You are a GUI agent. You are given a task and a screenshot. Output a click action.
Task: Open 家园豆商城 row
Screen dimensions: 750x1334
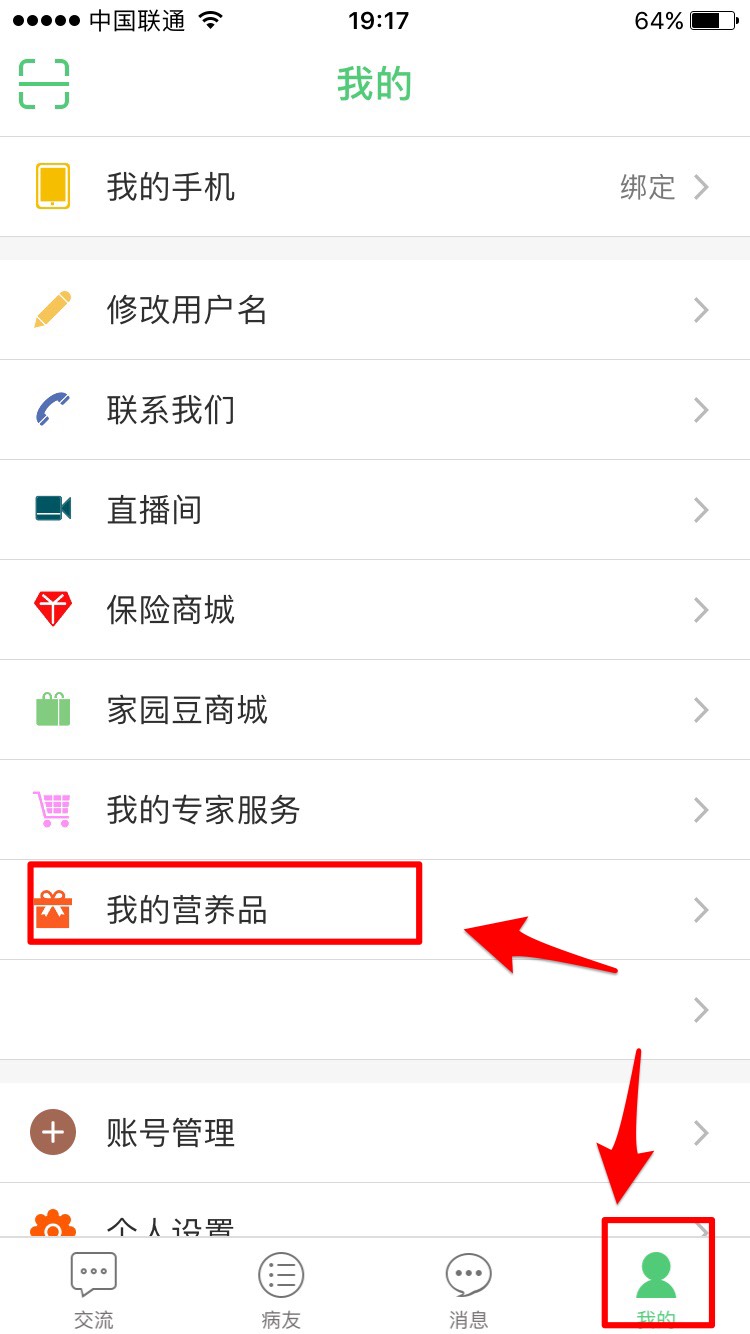(x=375, y=710)
